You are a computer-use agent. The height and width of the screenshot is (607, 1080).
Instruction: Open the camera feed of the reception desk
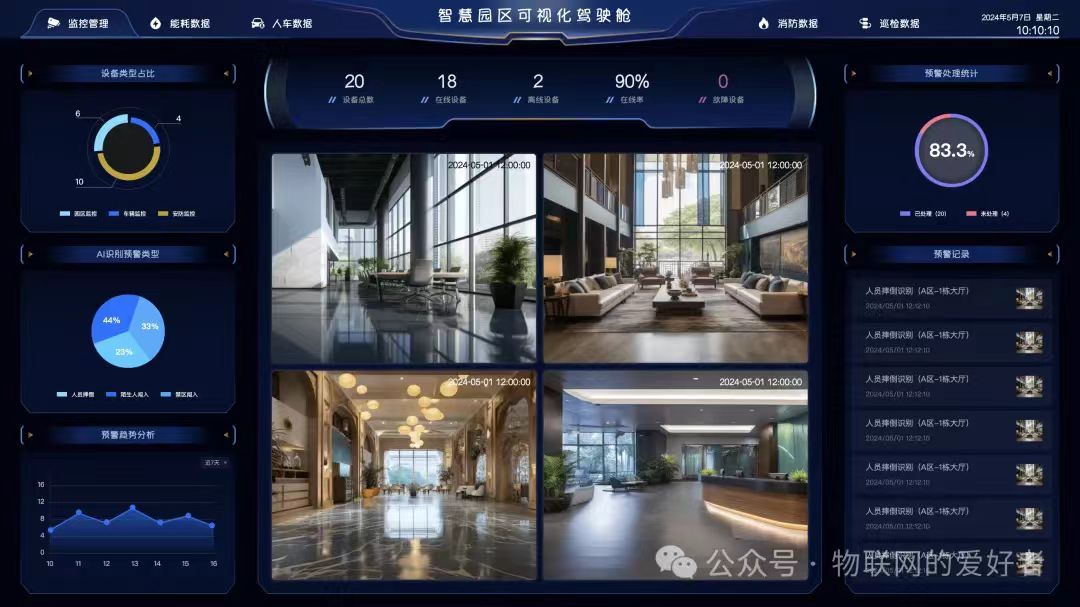pos(675,475)
